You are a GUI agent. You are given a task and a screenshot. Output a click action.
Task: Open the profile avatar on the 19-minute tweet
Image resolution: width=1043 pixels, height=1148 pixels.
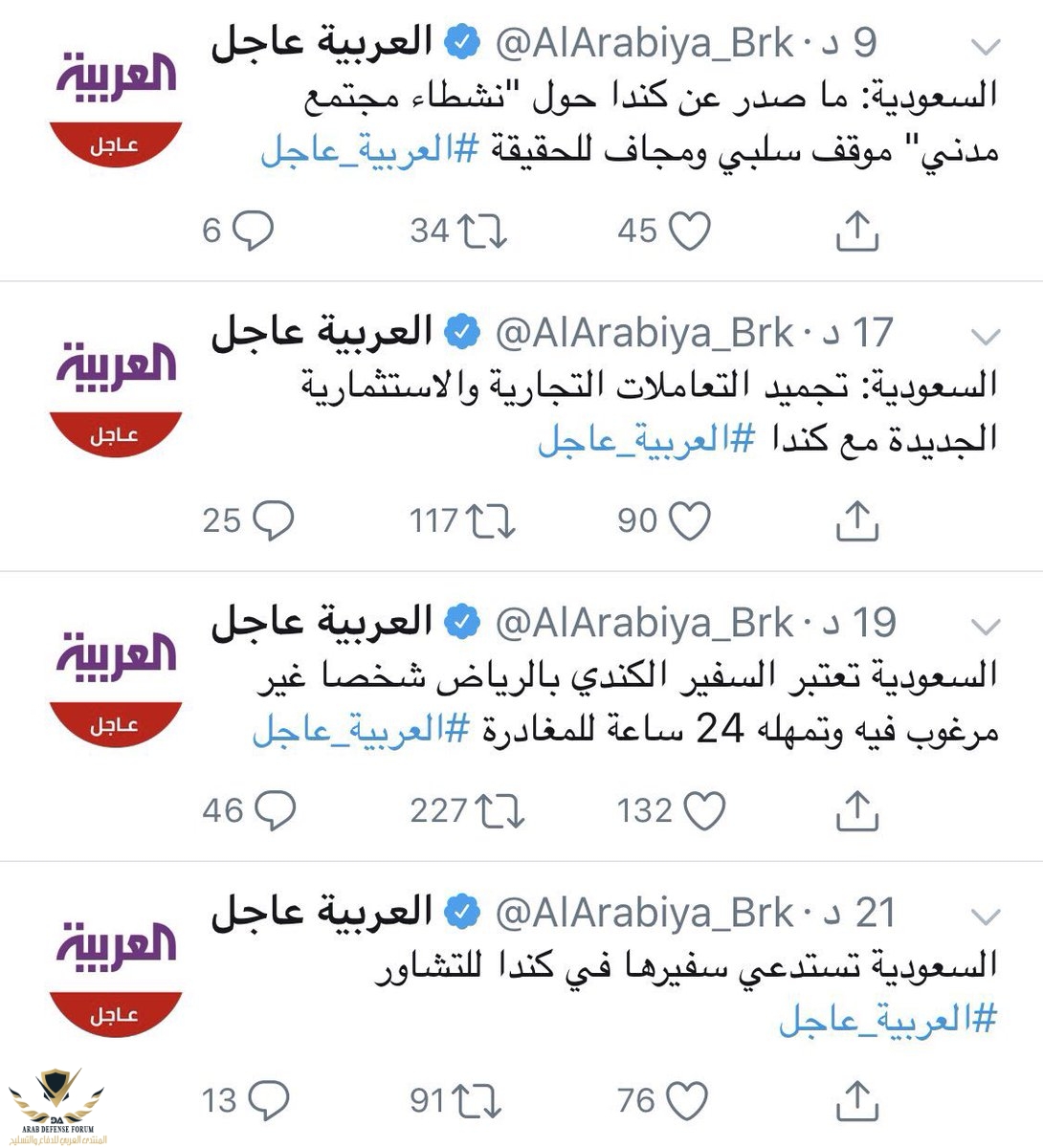tap(116, 686)
